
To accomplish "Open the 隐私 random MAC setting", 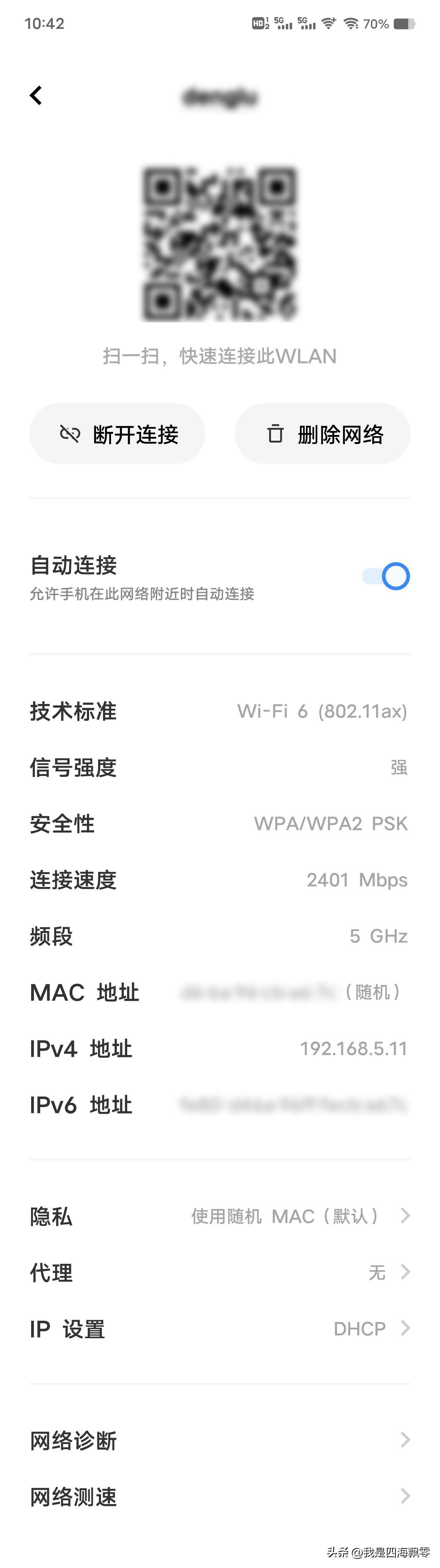I will [x=220, y=1216].
